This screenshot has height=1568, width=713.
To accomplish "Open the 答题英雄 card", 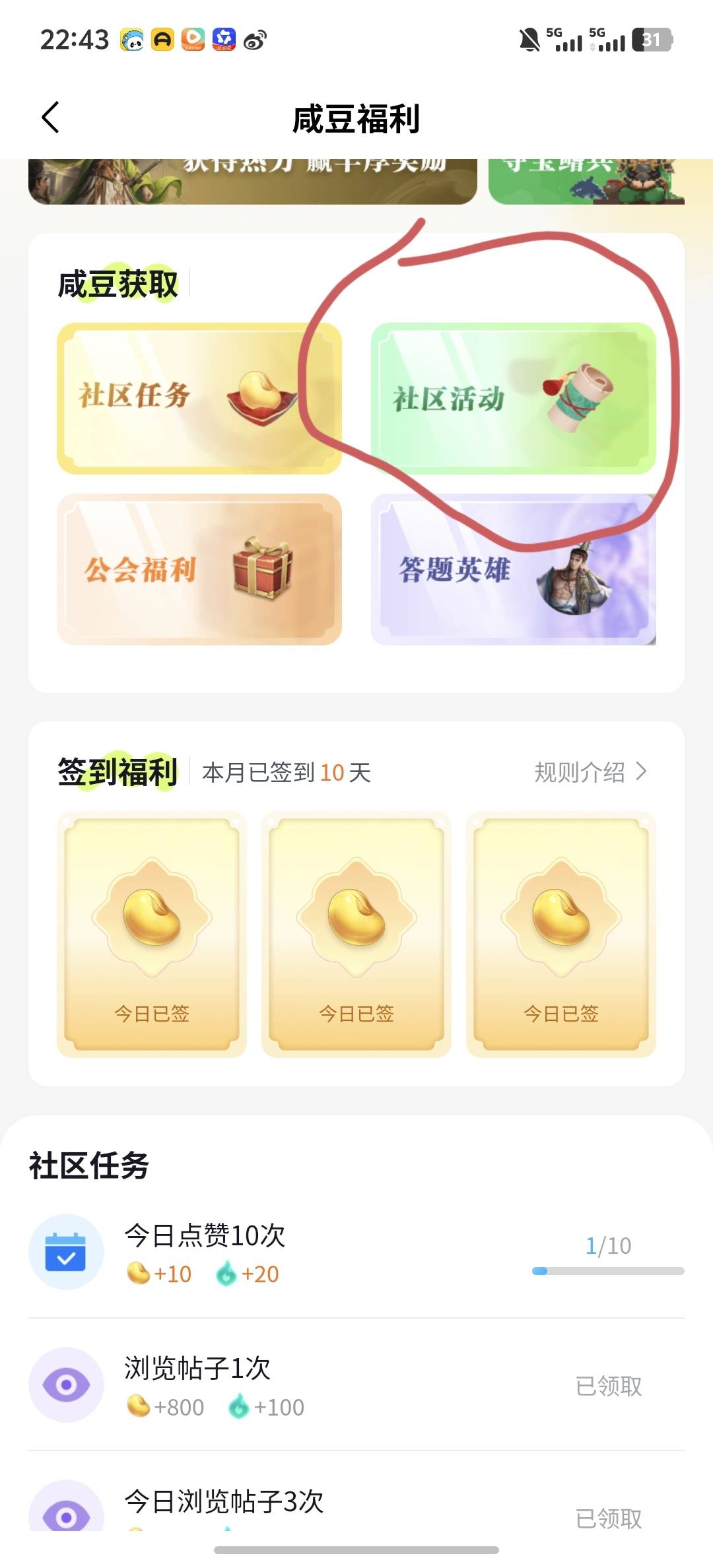I will (x=513, y=570).
